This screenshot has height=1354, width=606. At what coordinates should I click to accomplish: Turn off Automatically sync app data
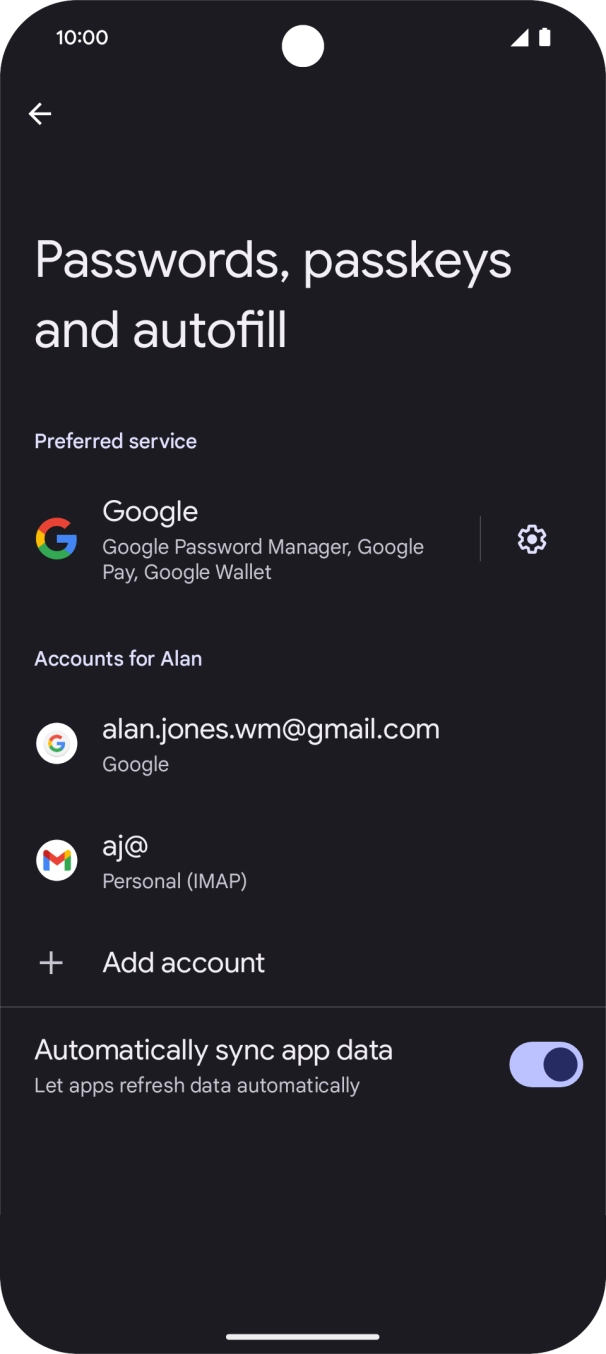pyautogui.click(x=545, y=1065)
